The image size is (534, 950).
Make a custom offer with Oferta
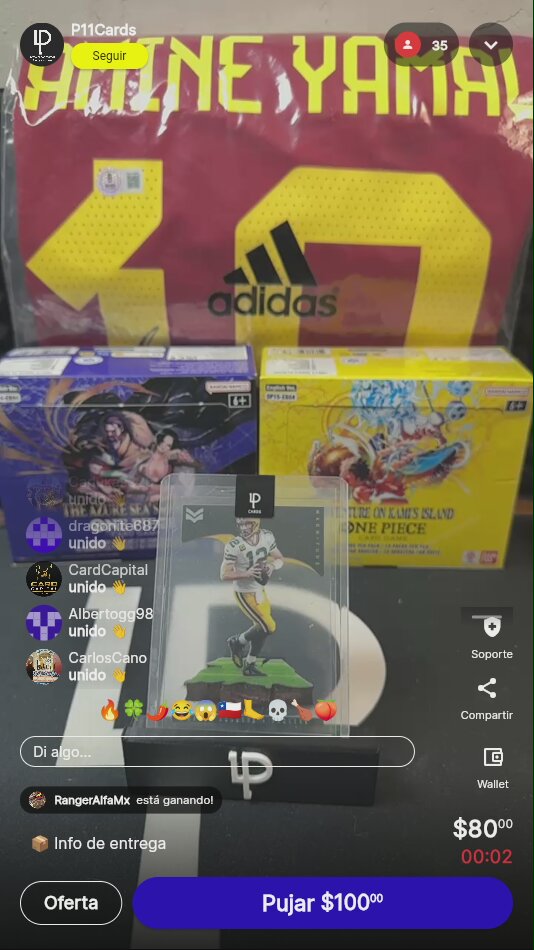71,903
